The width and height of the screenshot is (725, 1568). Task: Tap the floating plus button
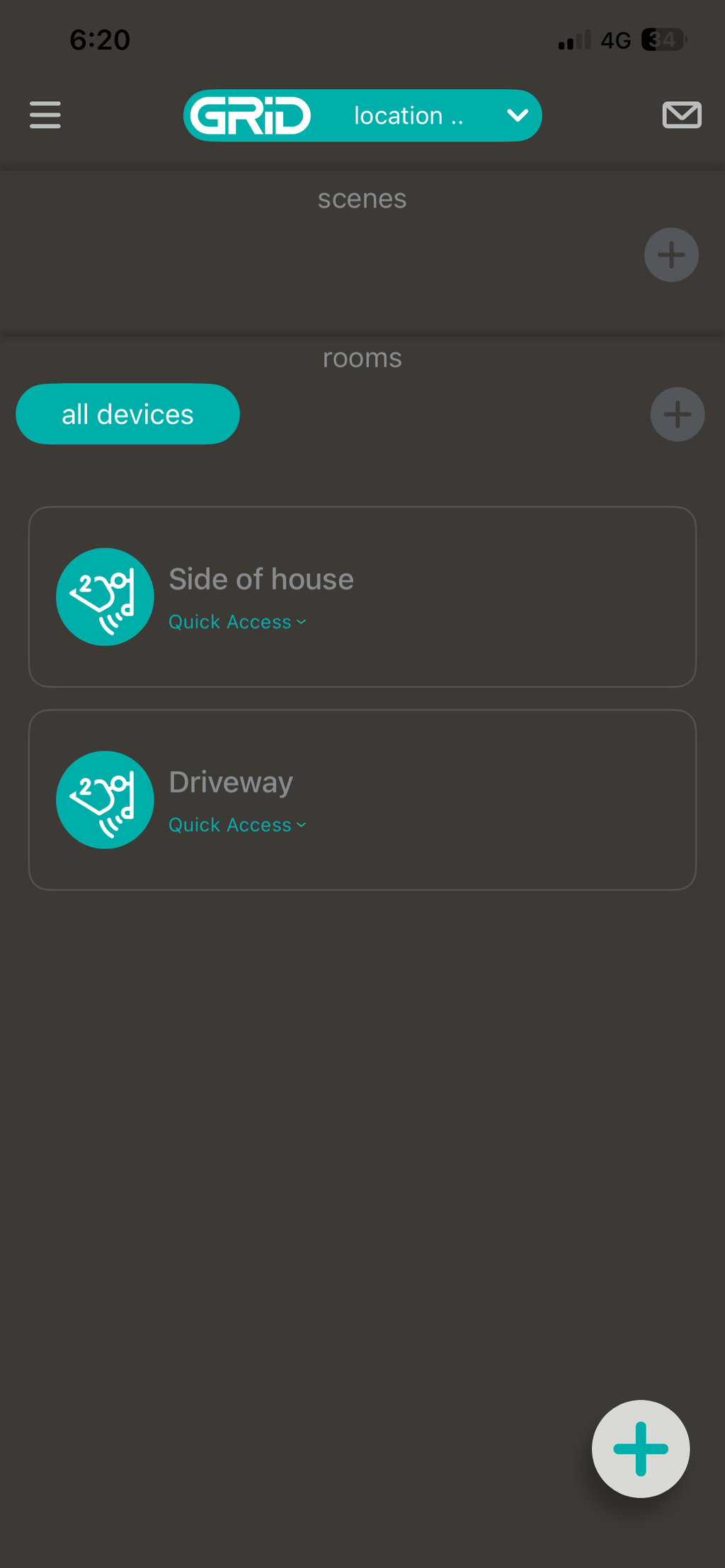[x=641, y=1448]
